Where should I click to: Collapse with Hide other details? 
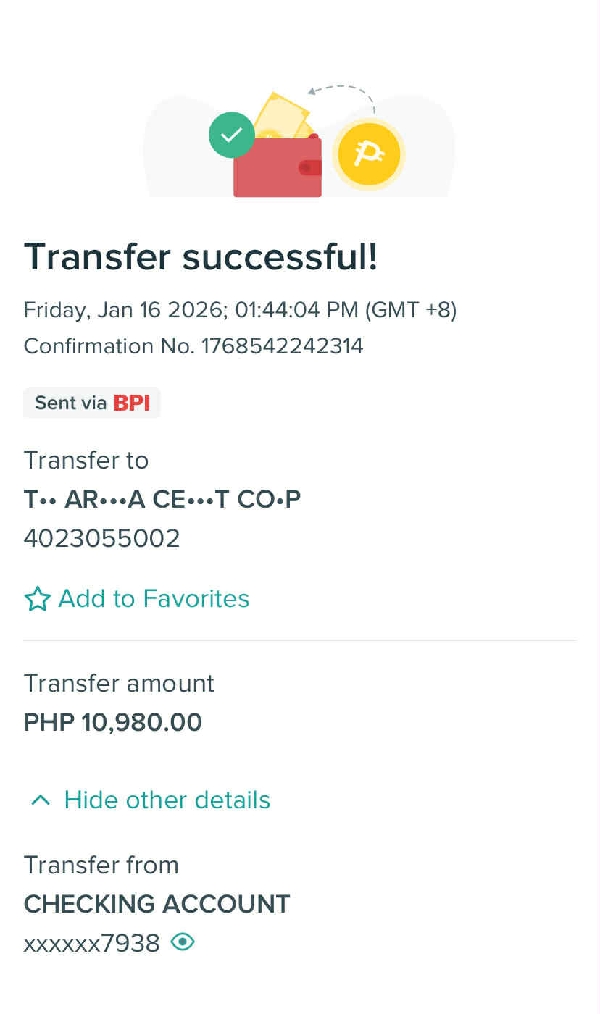pos(150,800)
